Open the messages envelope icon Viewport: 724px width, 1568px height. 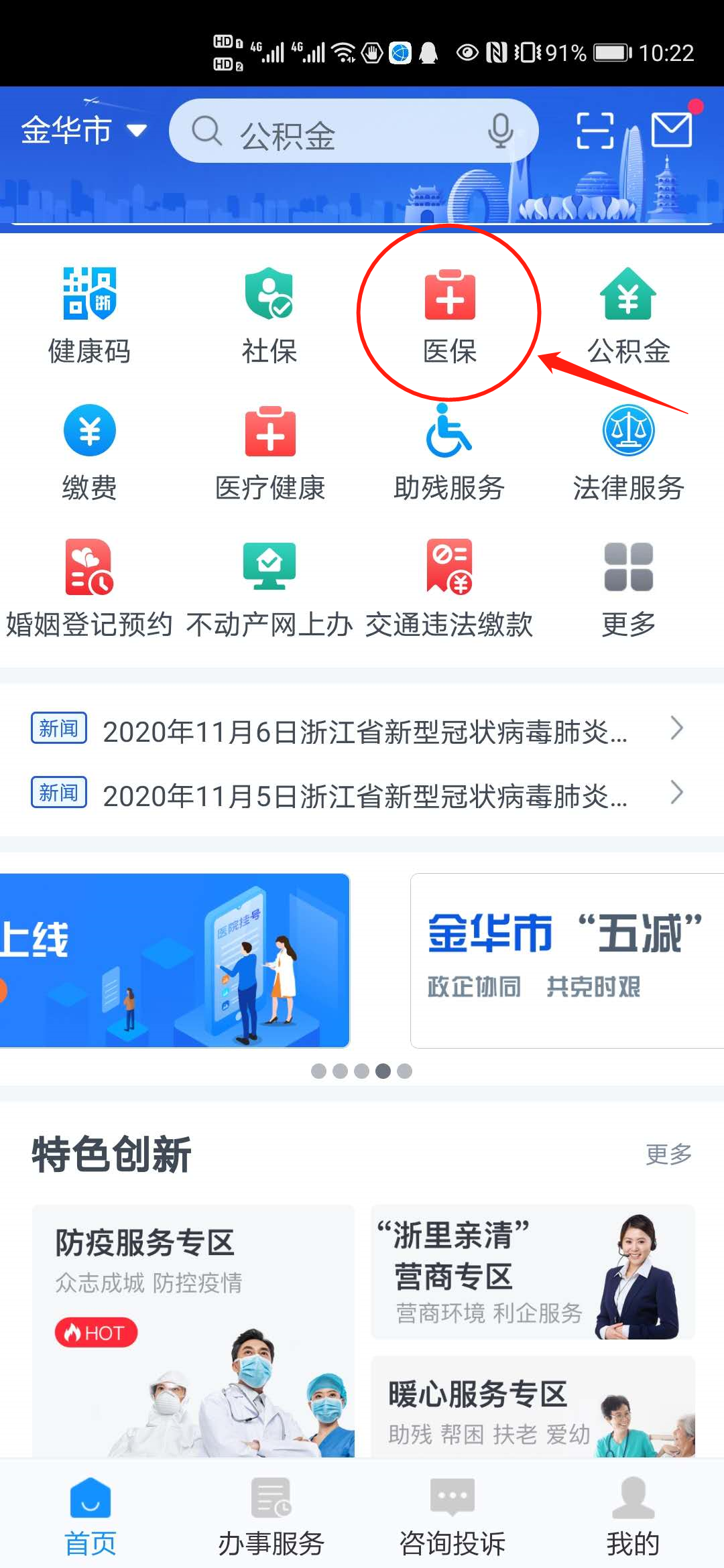pyautogui.click(x=672, y=129)
